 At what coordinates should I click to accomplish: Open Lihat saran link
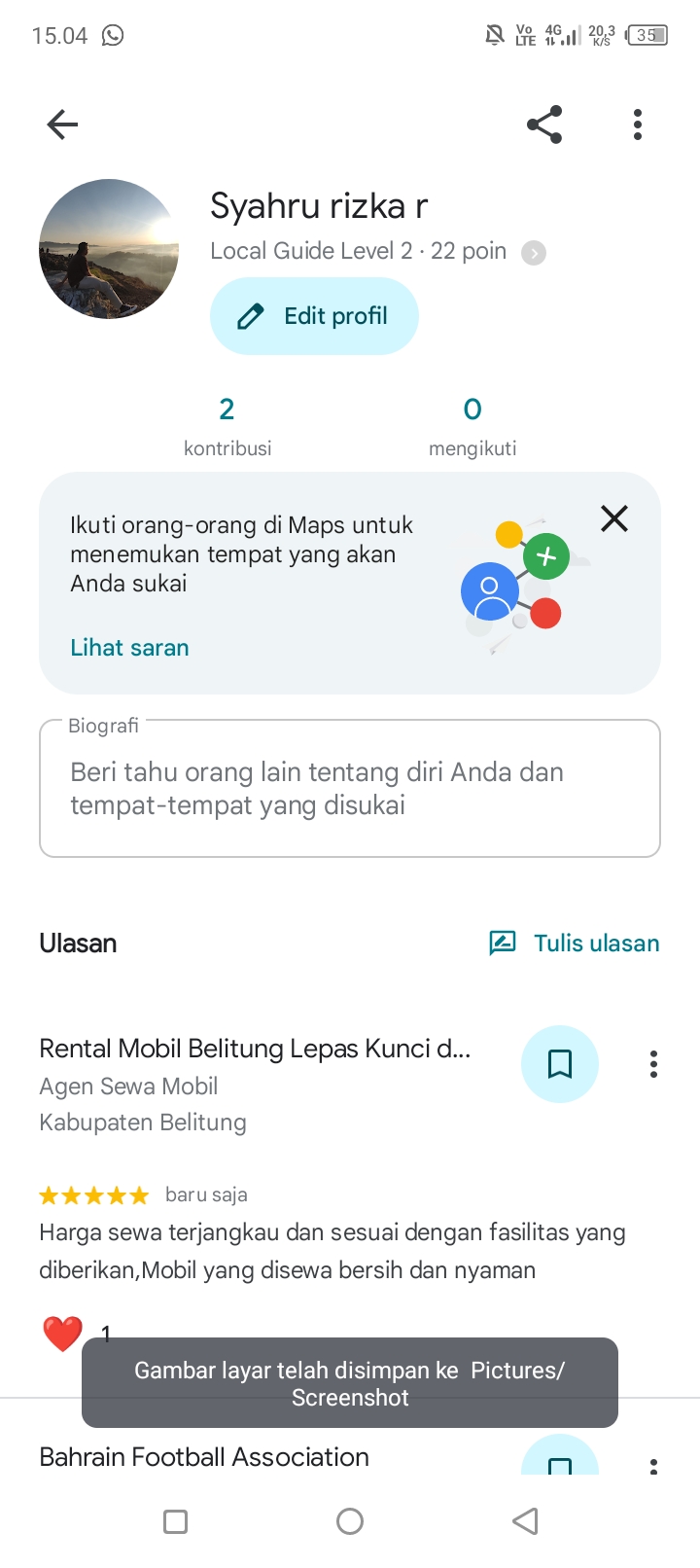129,648
